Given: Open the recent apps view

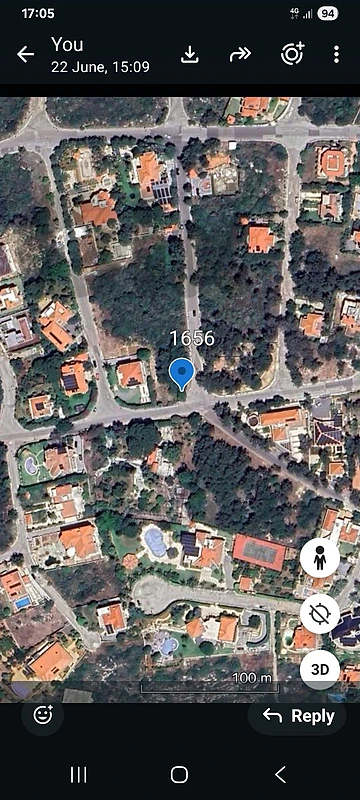Looking at the screenshot, I should (x=78, y=774).
